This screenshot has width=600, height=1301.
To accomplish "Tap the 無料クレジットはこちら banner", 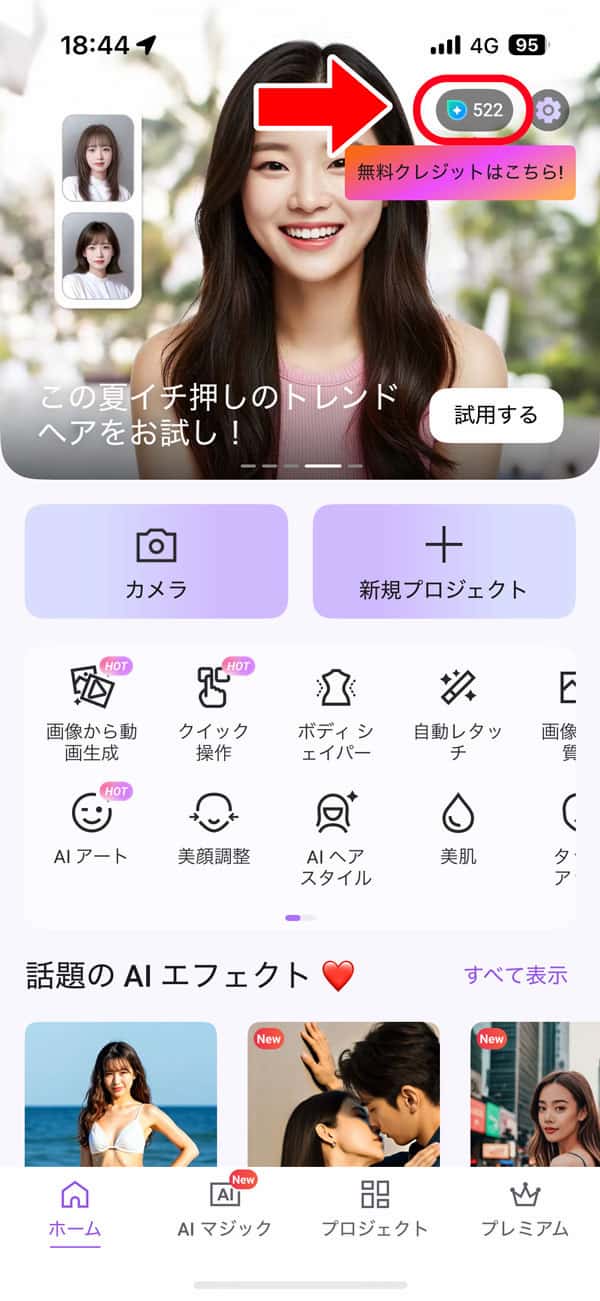I will 460,173.
